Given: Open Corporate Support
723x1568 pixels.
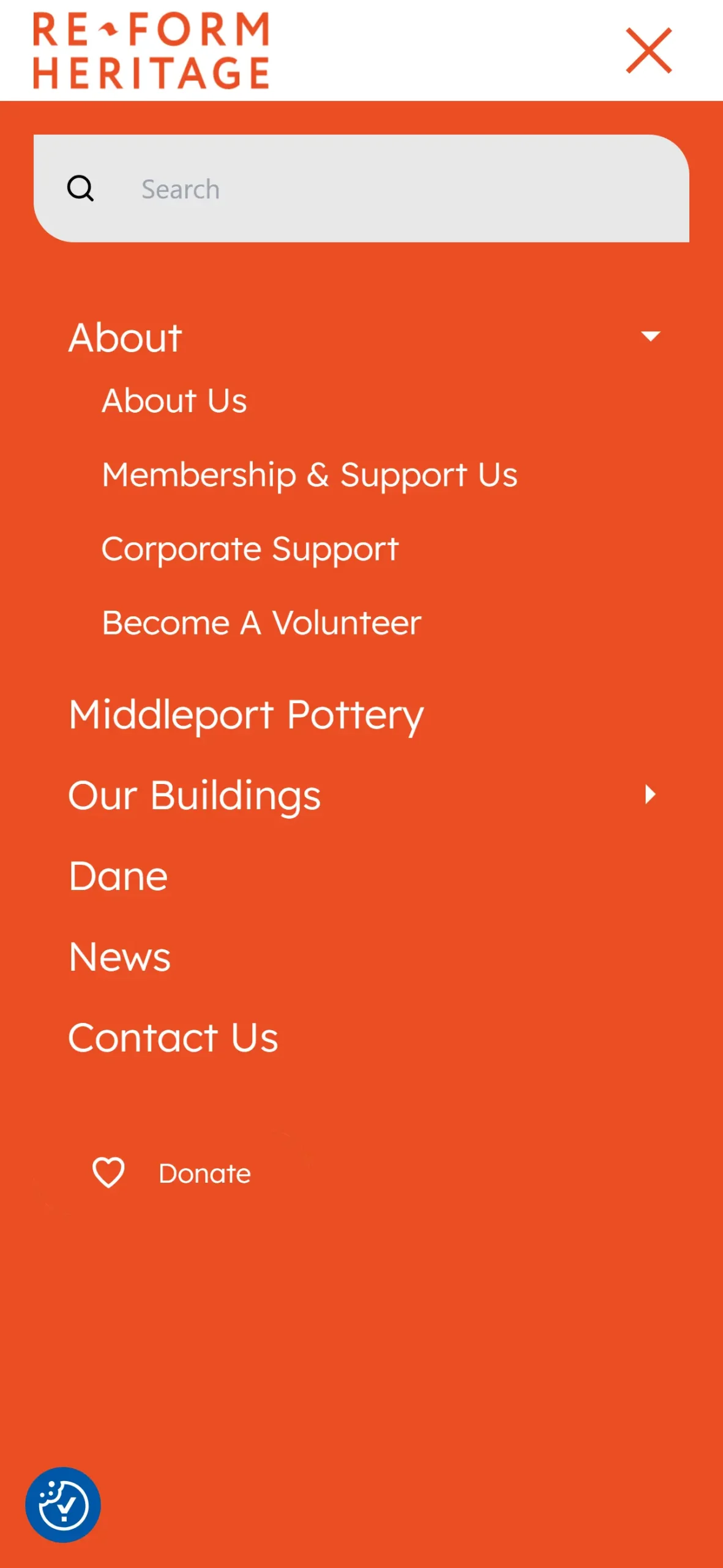Looking at the screenshot, I should coord(250,549).
